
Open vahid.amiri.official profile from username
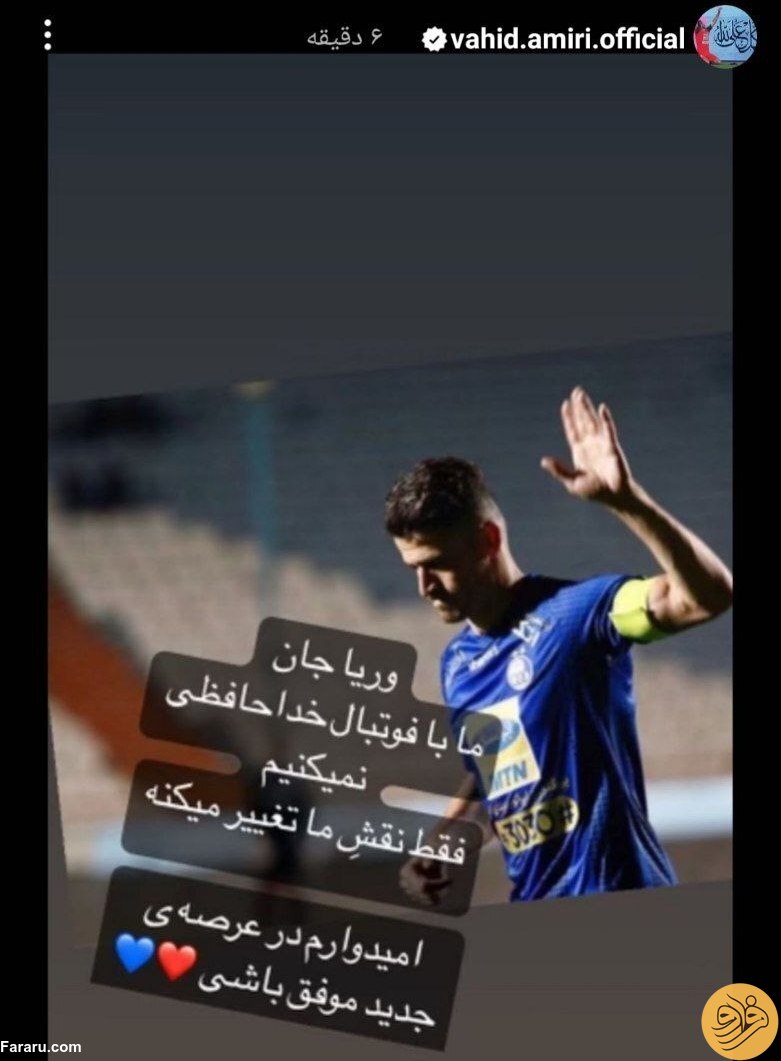click(x=567, y=39)
